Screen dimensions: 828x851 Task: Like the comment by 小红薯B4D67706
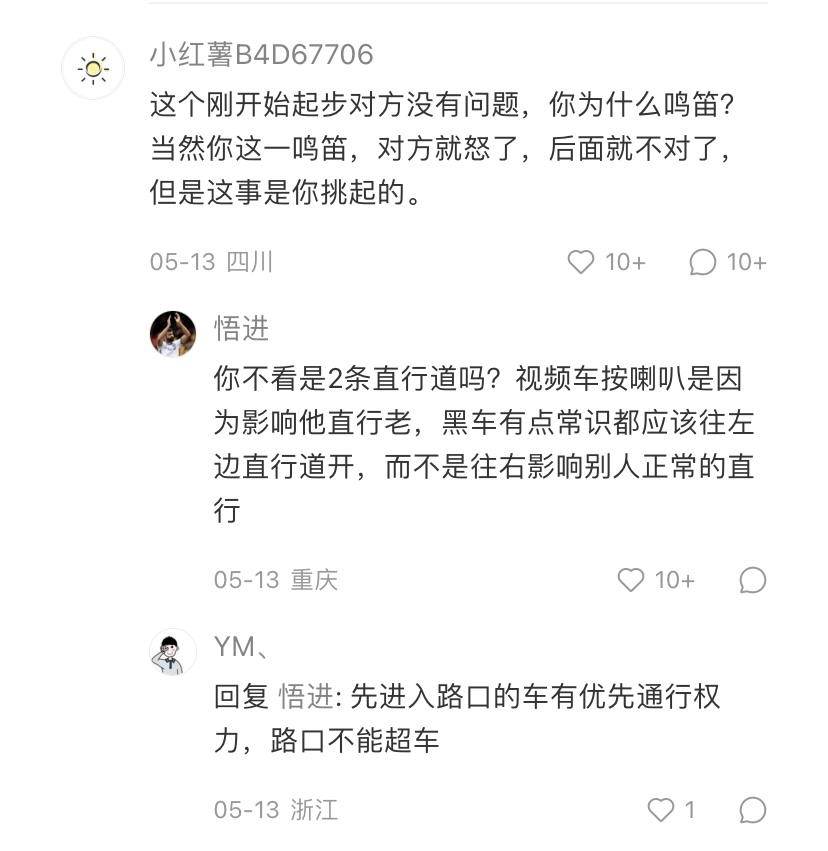pos(581,262)
